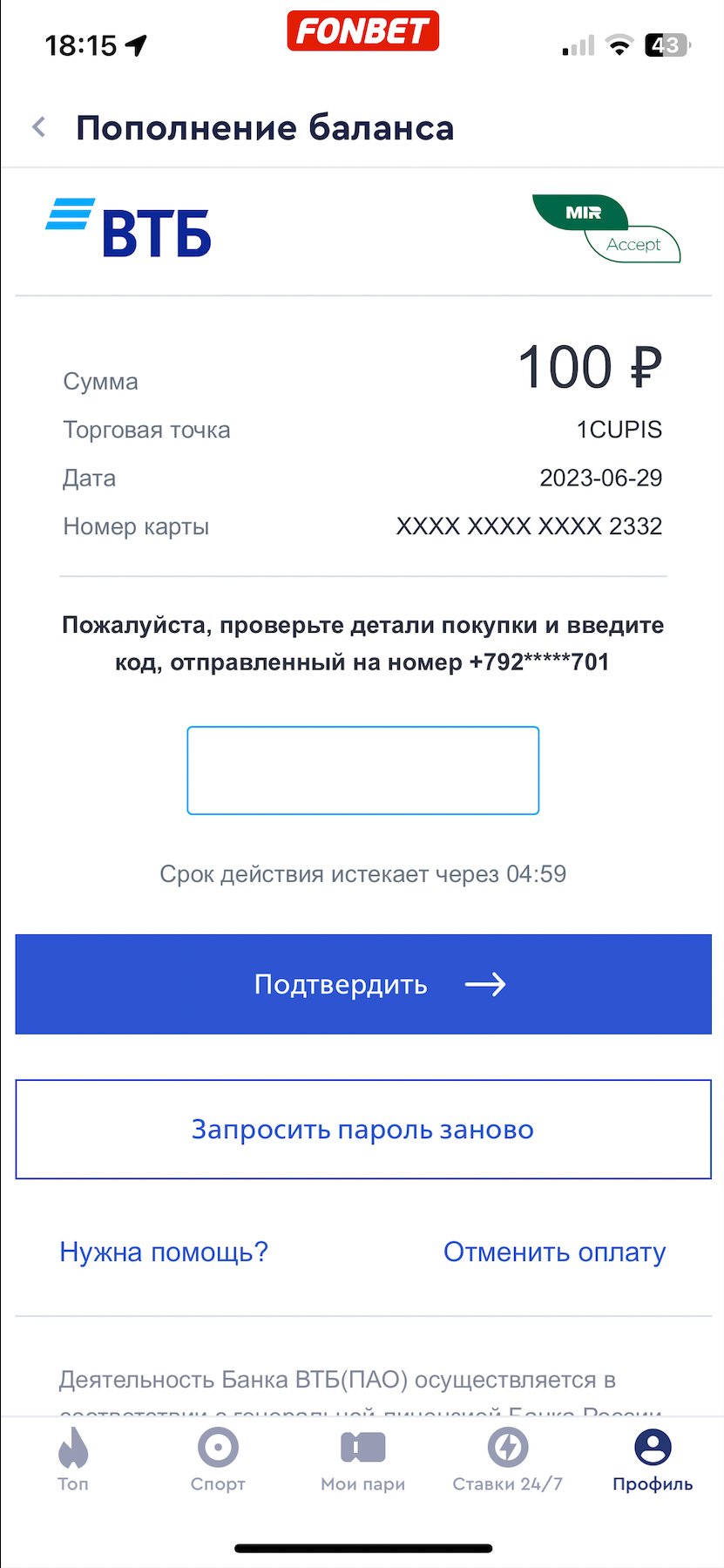Switch to the Спорт tab
The image size is (724, 1568).
[218, 1461]
